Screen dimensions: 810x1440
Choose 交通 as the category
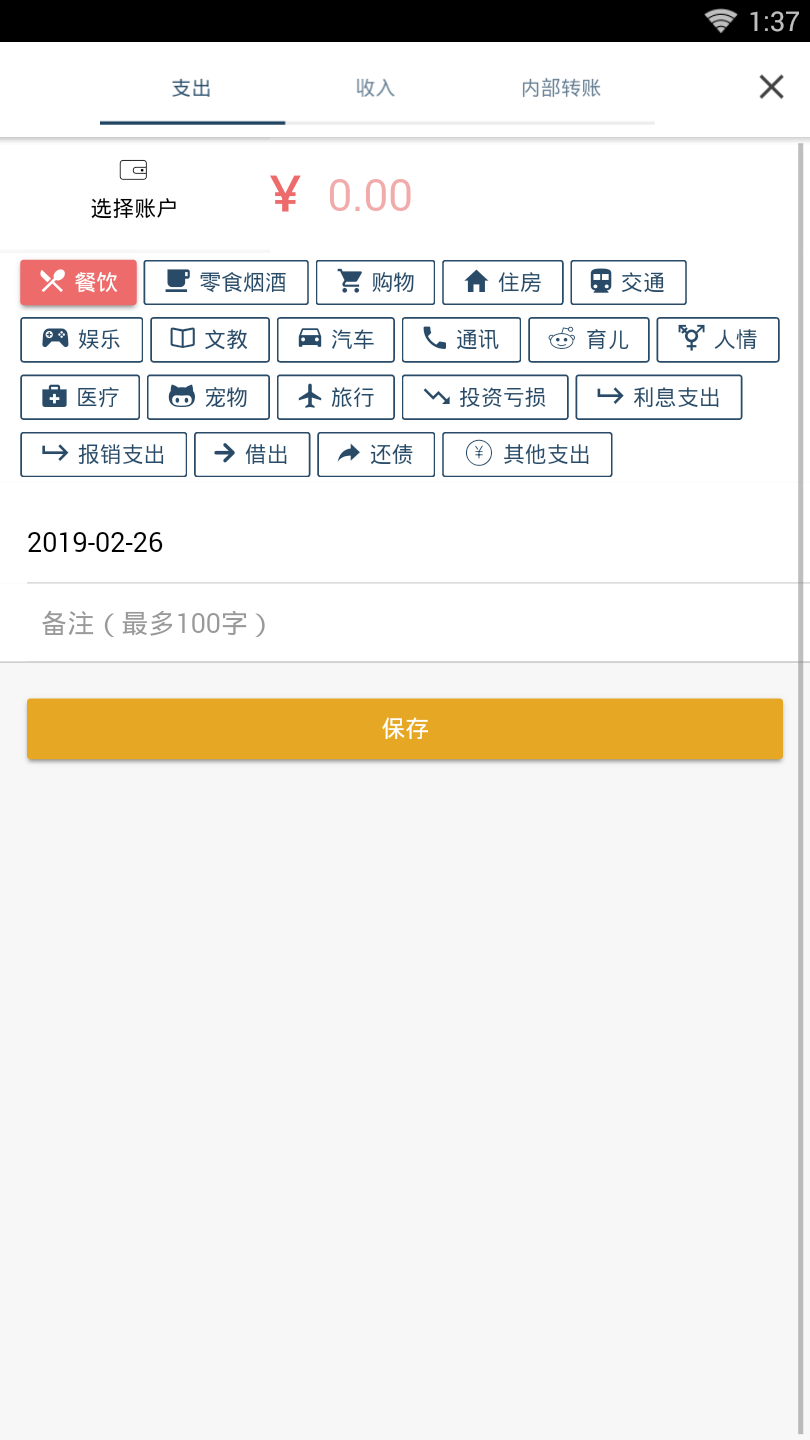[x=628, y=283]
